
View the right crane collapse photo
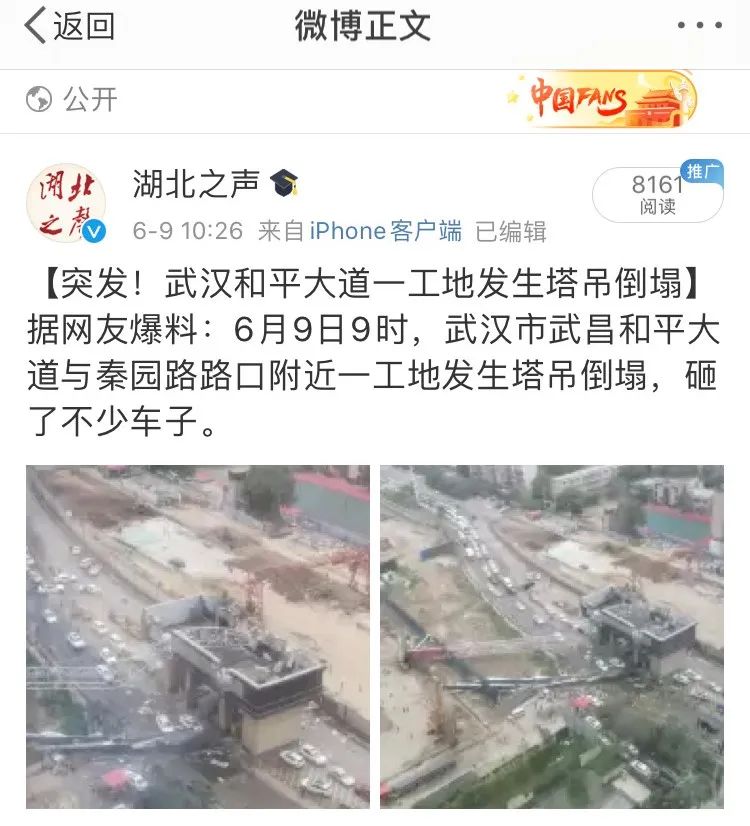(551, 636)
